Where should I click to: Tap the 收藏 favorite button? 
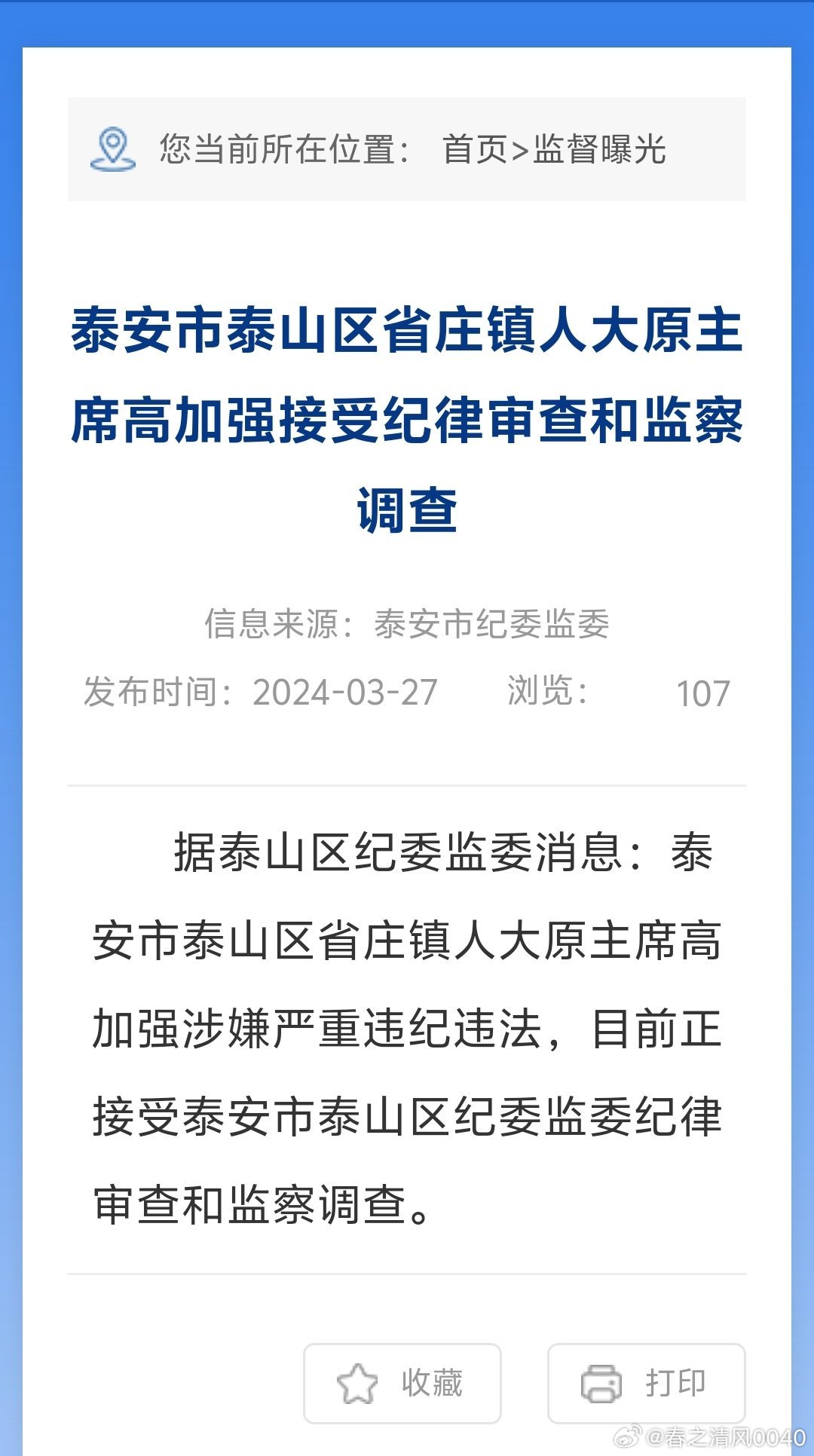(402, 1384)
